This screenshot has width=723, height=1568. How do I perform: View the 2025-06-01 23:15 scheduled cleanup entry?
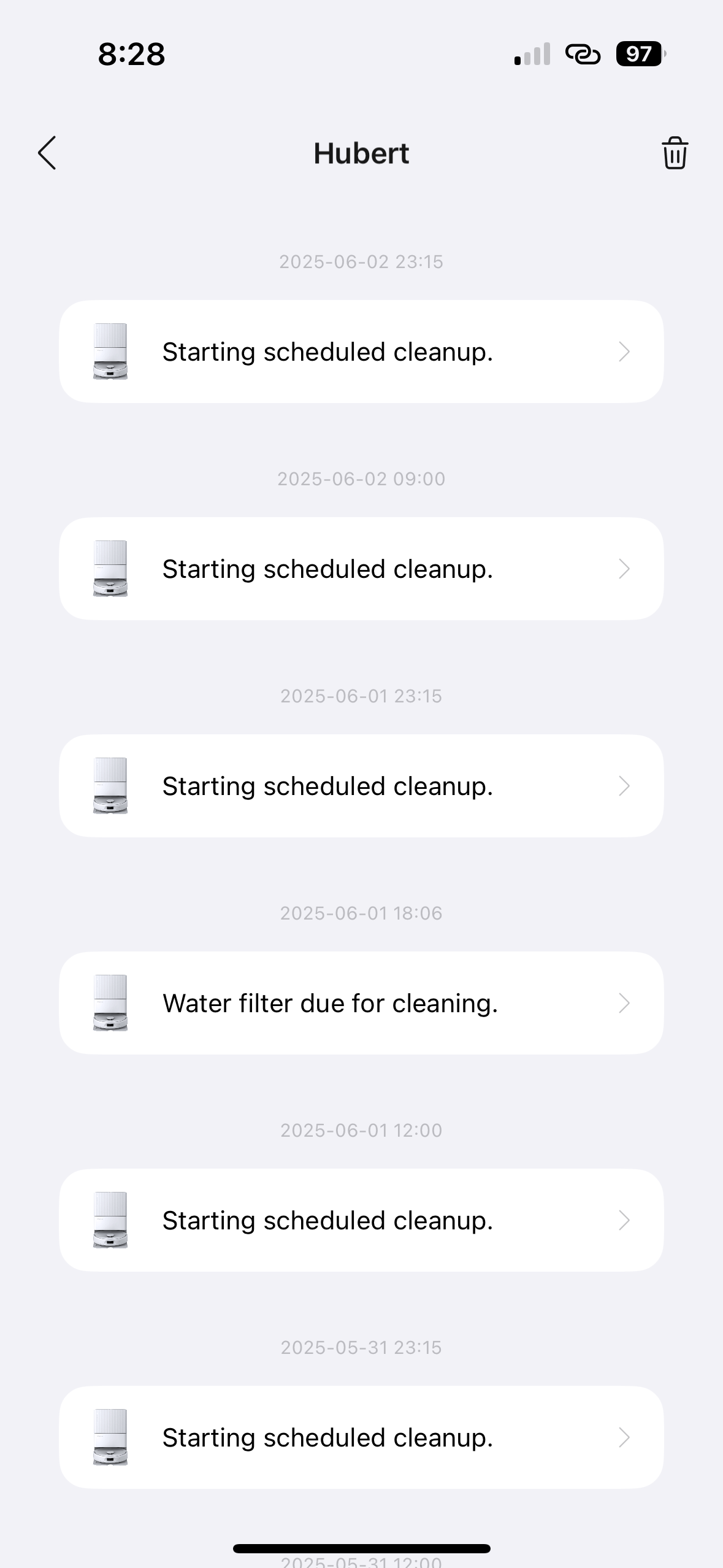pyautogui.click(x=361, y=786)
